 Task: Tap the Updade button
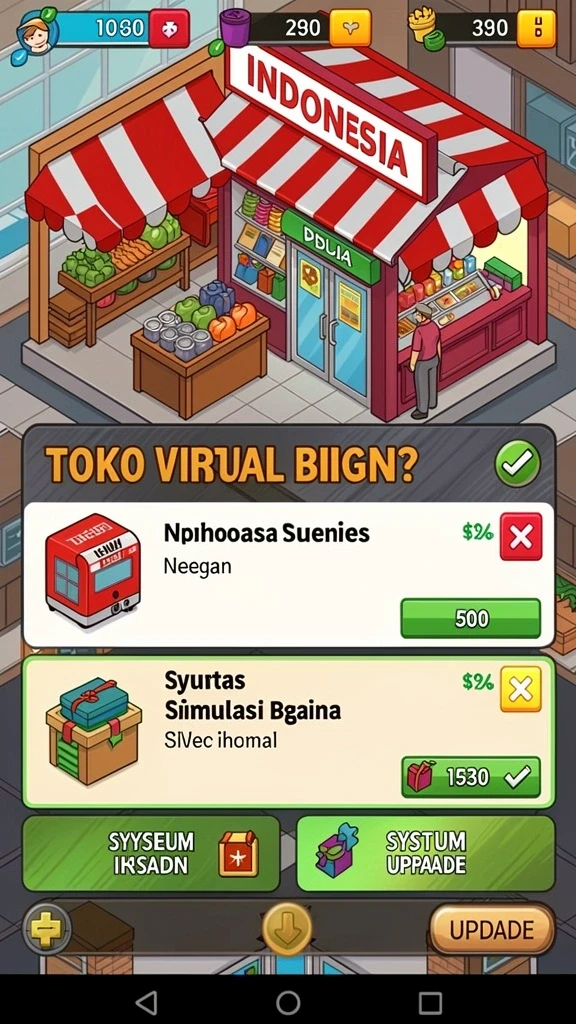click(492, 929)
